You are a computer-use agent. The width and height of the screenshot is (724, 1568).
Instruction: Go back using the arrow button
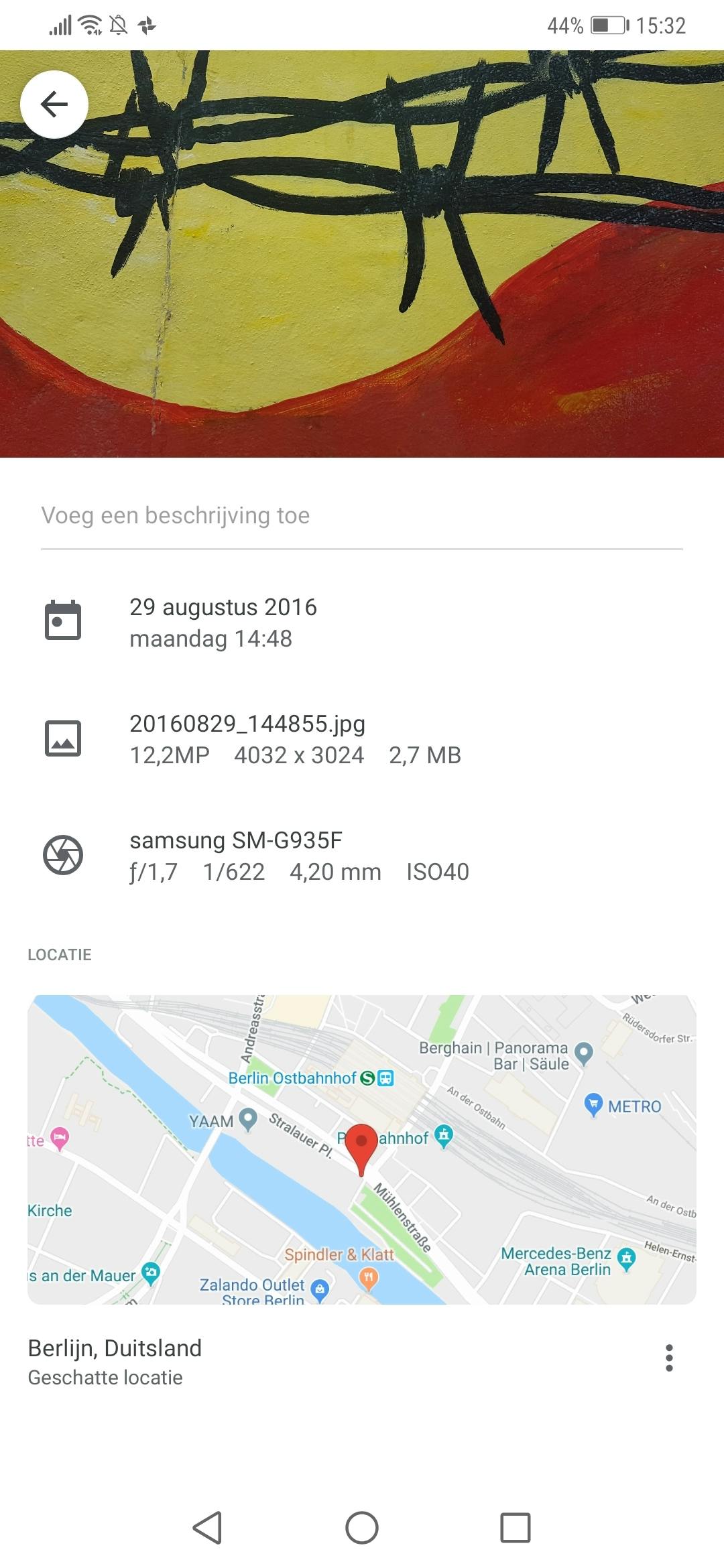[54, 105]
